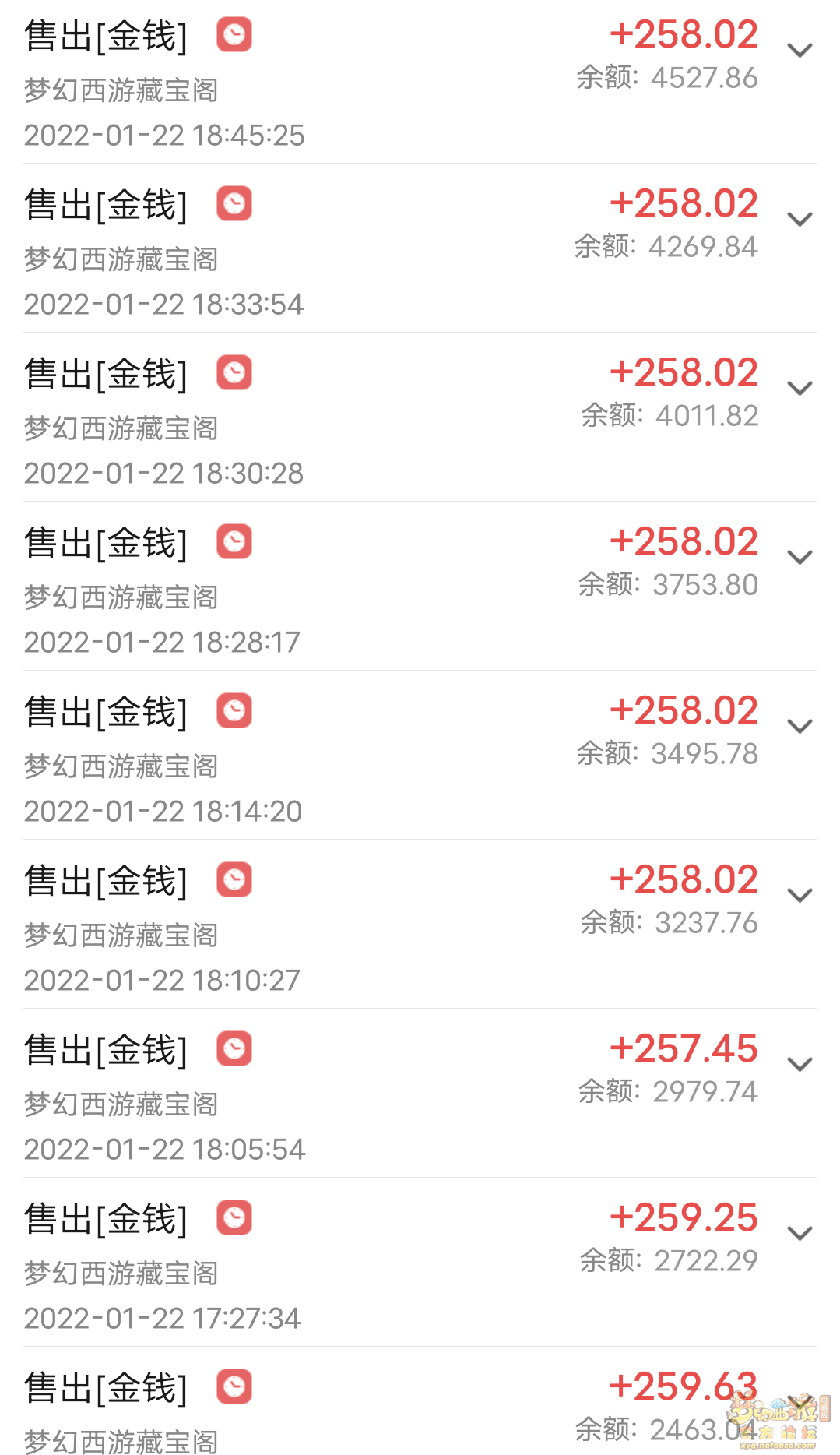840x1455 pixels.
Task: Expand the transaction dated 2022-01-22 18:45:25
Action: click(800, 51)
